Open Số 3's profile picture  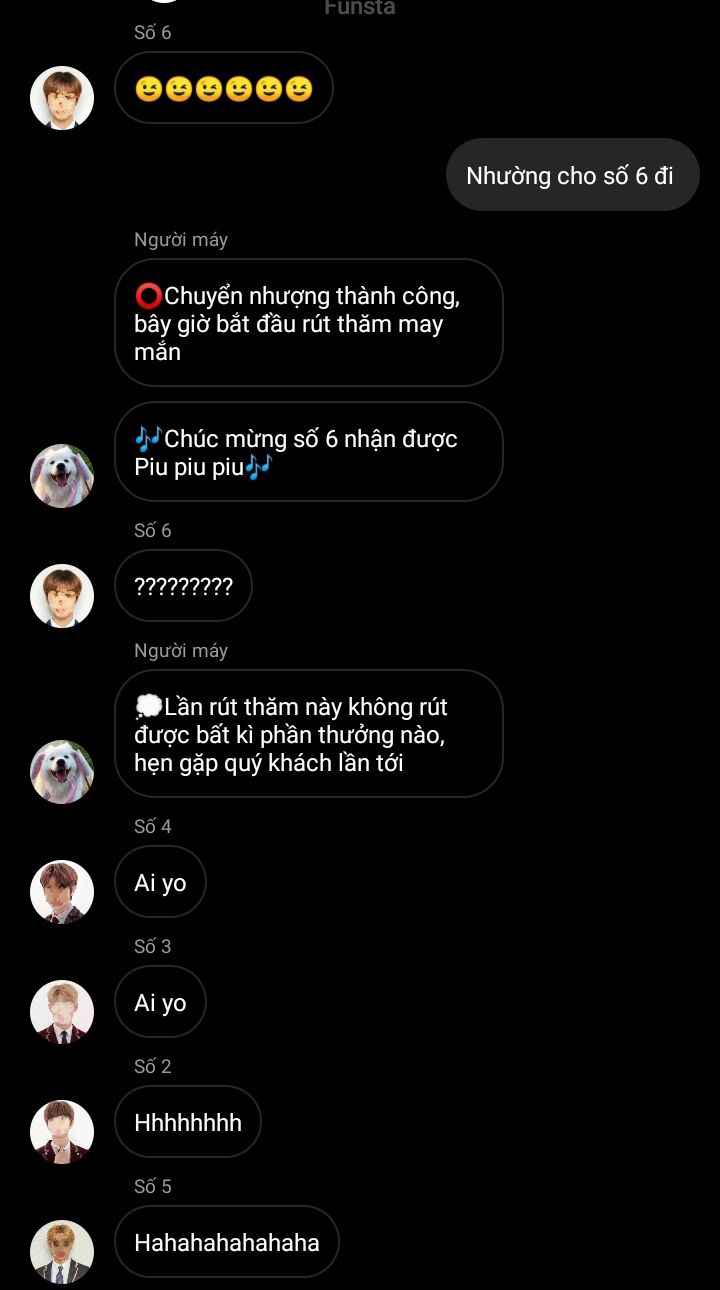pyautogui.click(x=62, y=1012)
